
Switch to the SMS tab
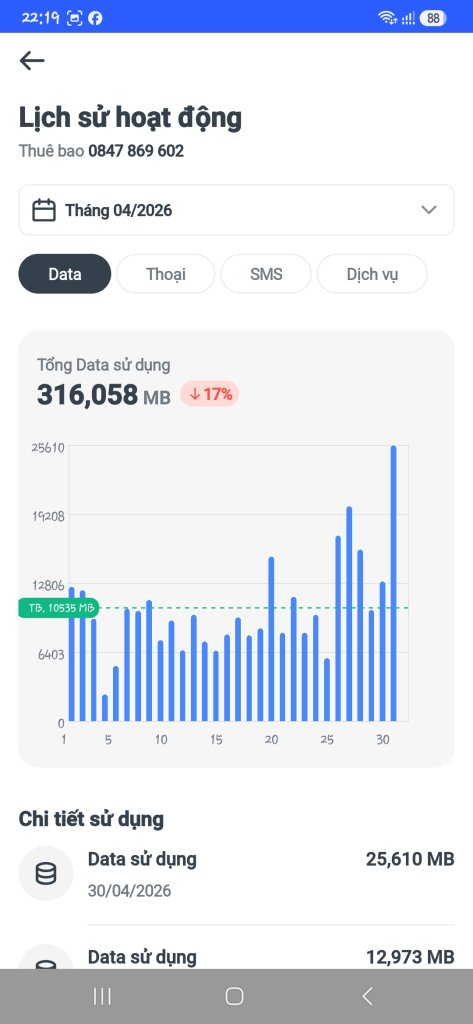tap(266, 274)
